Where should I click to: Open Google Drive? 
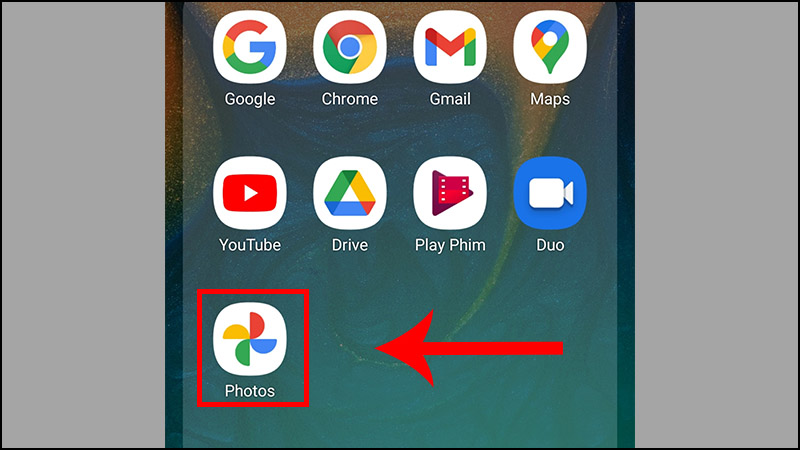(x=350, y=194)
